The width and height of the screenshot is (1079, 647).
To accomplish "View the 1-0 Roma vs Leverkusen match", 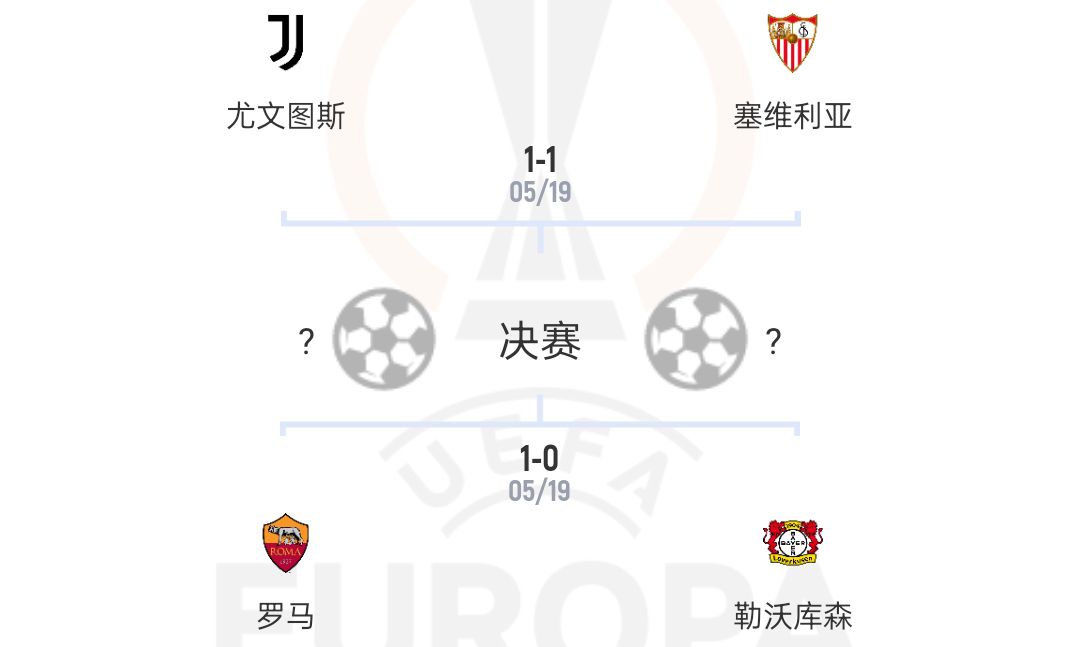I will (540, 472).
